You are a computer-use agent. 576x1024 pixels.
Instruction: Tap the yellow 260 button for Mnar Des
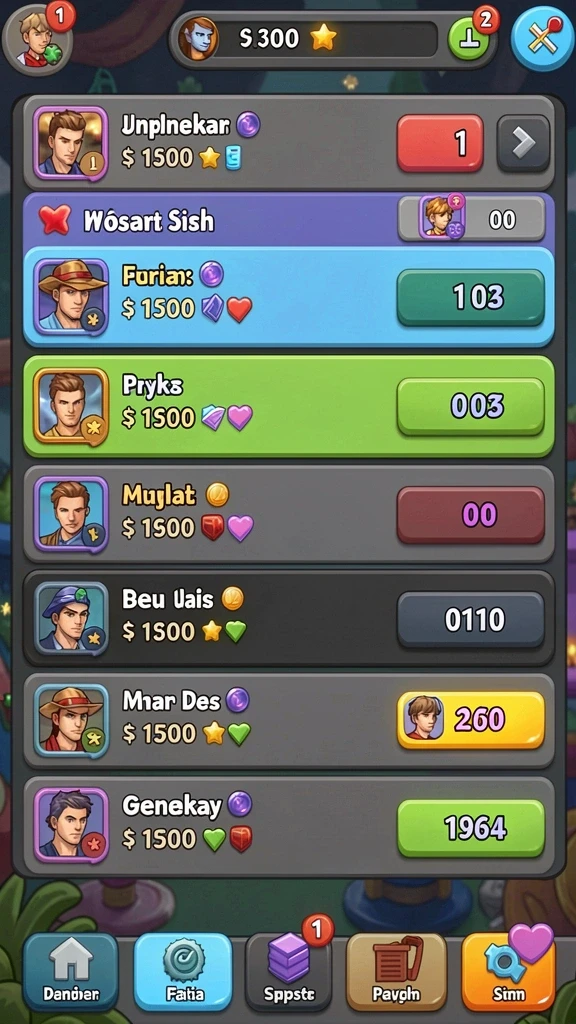tap(470, 720)
